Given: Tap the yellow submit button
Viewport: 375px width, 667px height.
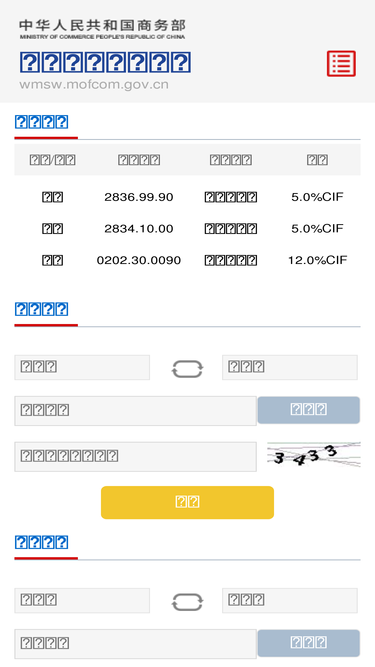Looking at the screenshot, I should click(x=187, y=502).
